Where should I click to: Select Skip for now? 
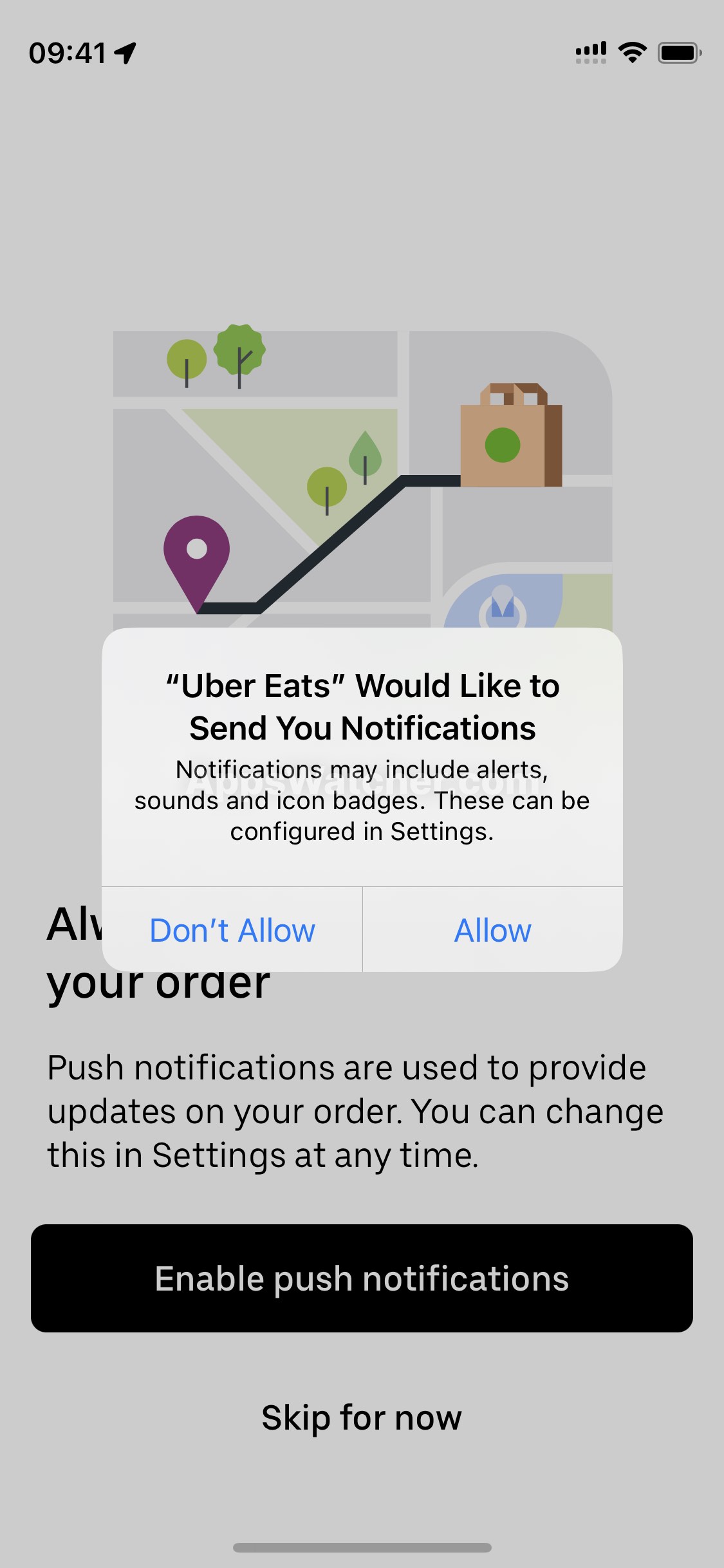(362, 1417)
